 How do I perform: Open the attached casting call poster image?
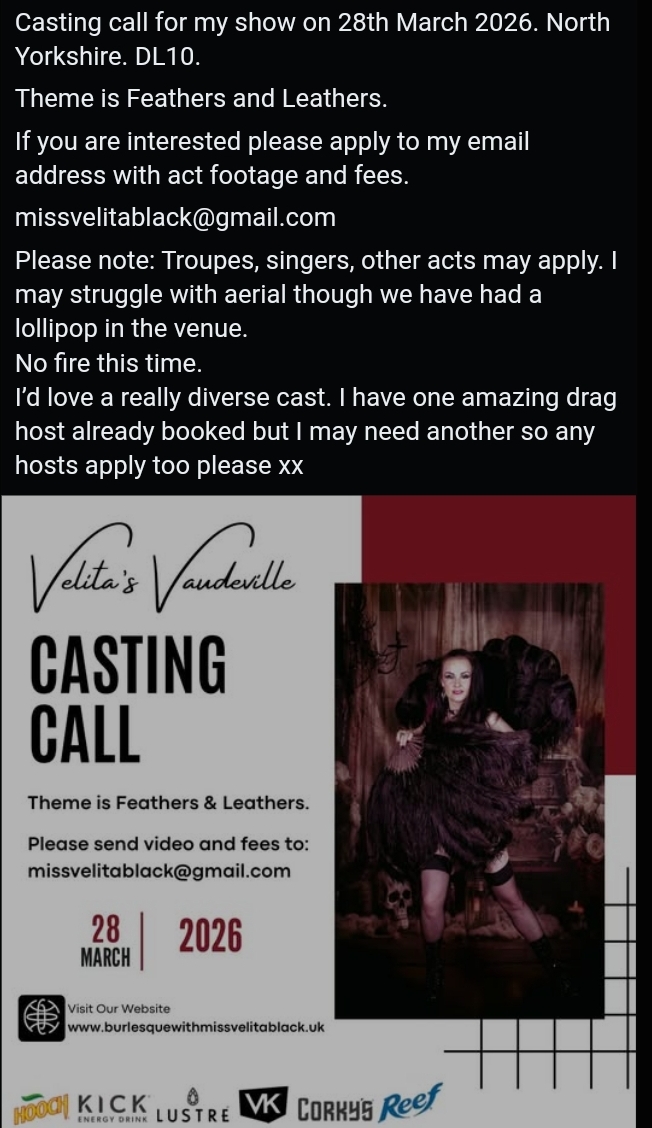pyautogui.click(x=318, y=811)
